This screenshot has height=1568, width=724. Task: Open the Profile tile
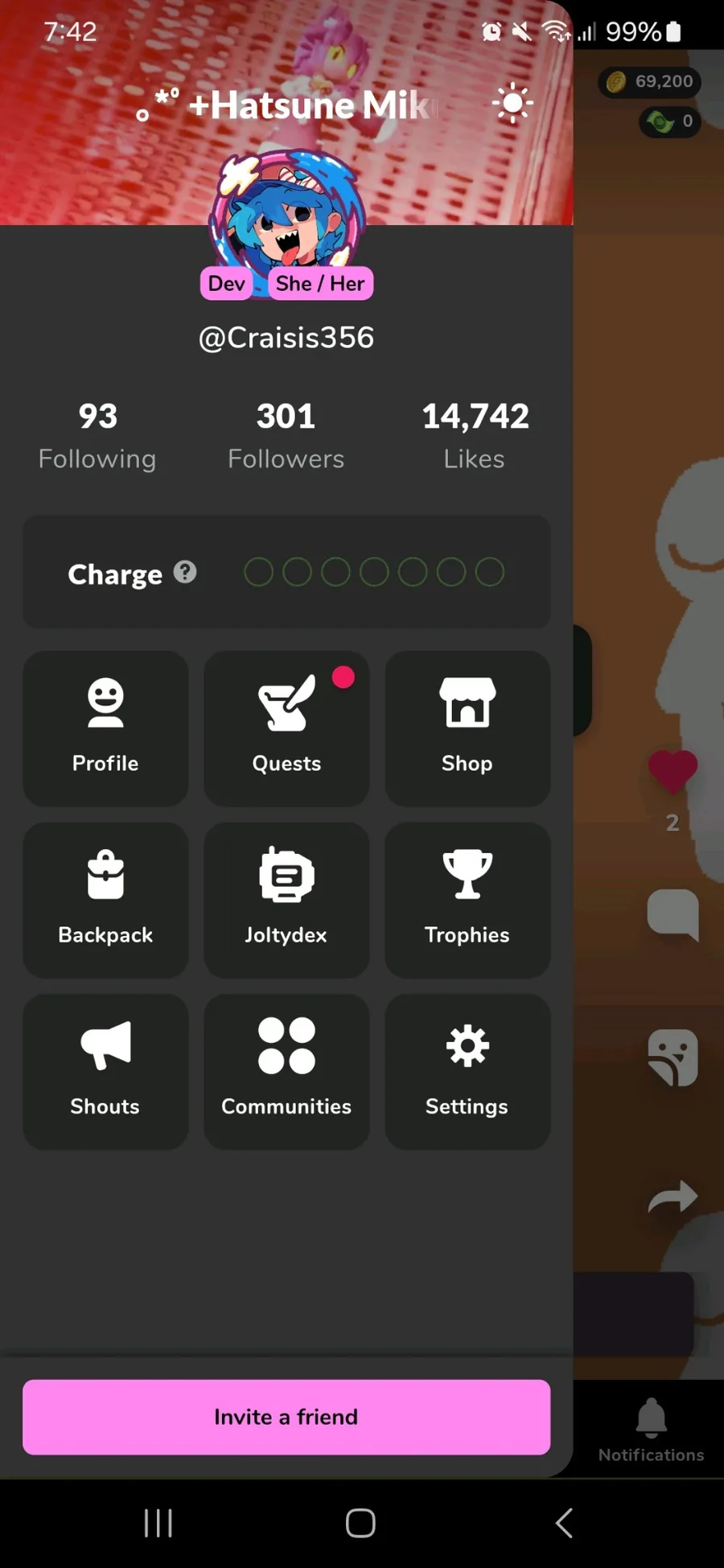(105, 729)
